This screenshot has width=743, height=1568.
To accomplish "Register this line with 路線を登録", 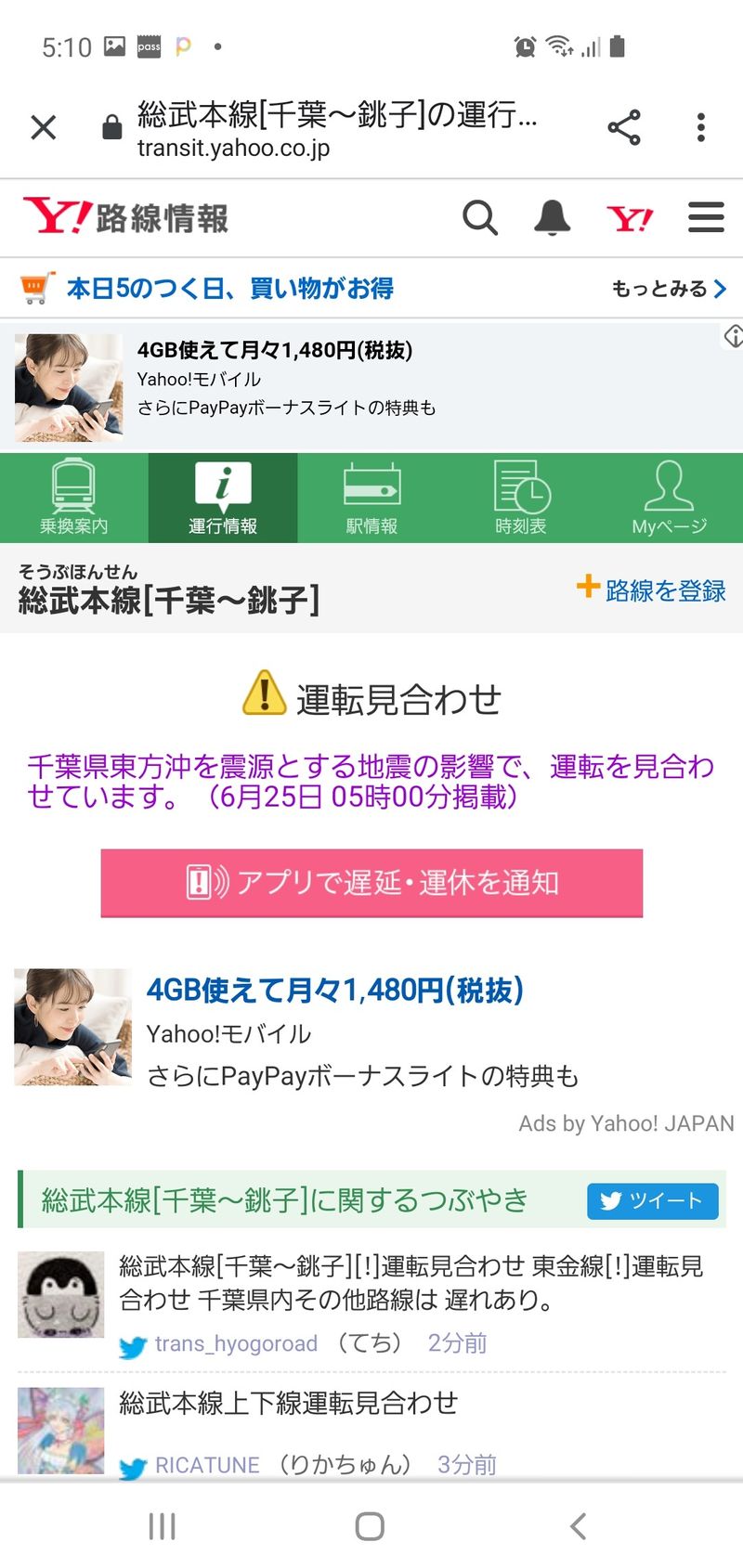I will 652,590.
